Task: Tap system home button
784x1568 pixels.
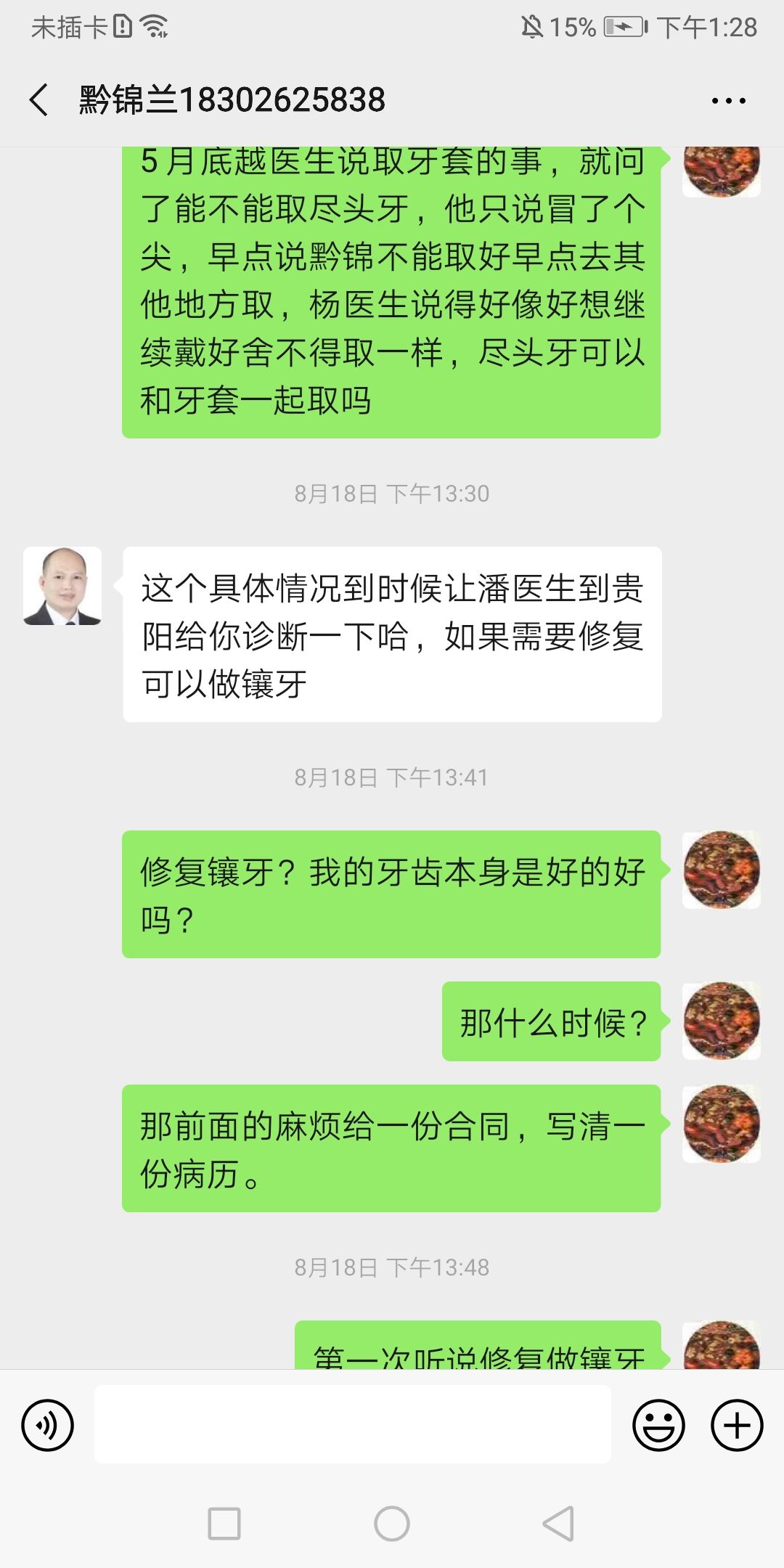Action: 392,1523
